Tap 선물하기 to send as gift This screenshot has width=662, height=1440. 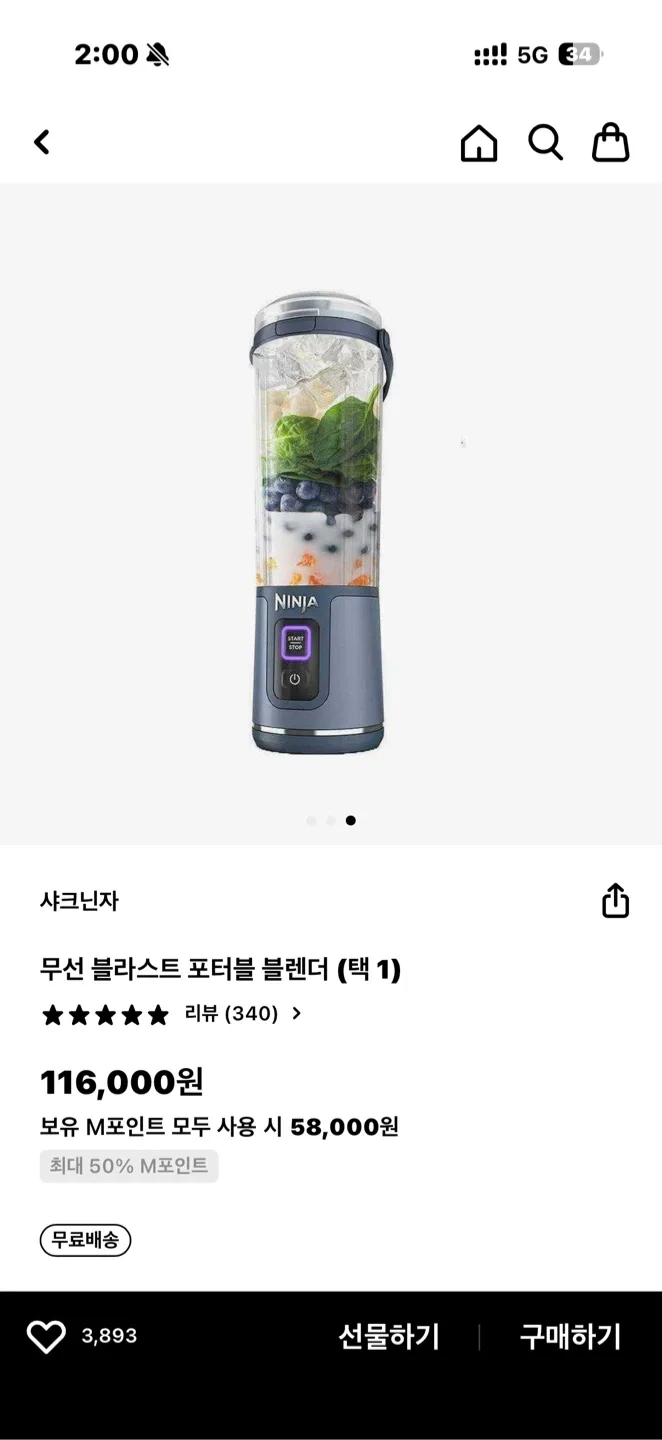pyautogui.click(x=389, y=1336)
